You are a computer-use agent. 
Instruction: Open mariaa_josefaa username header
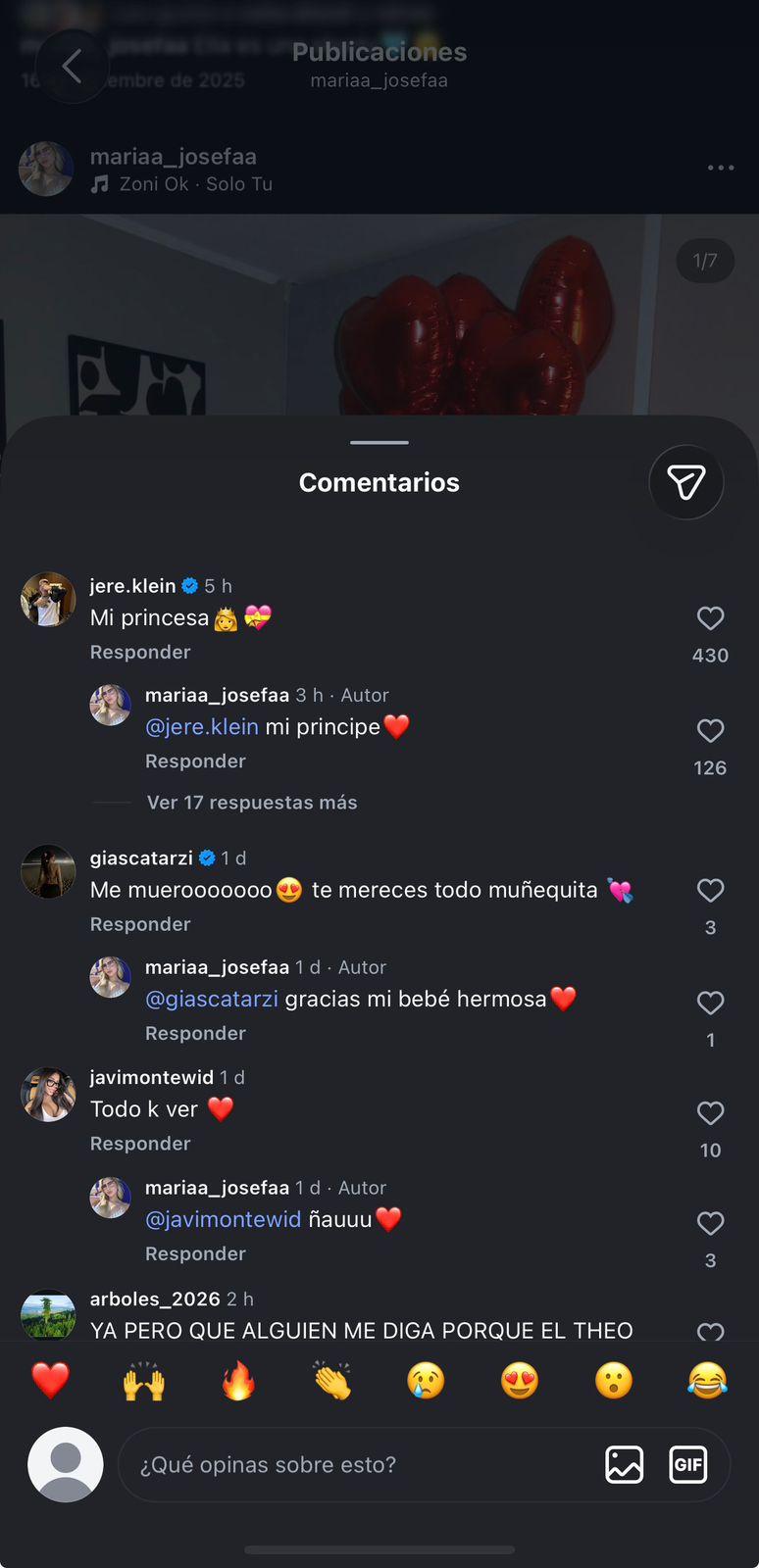pos(175,156)
